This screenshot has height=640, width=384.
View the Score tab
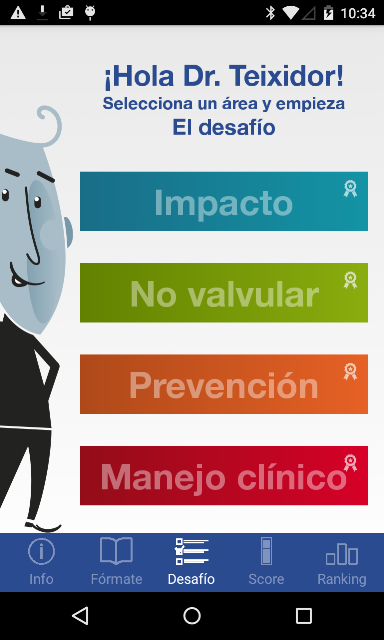coord(266,562)
